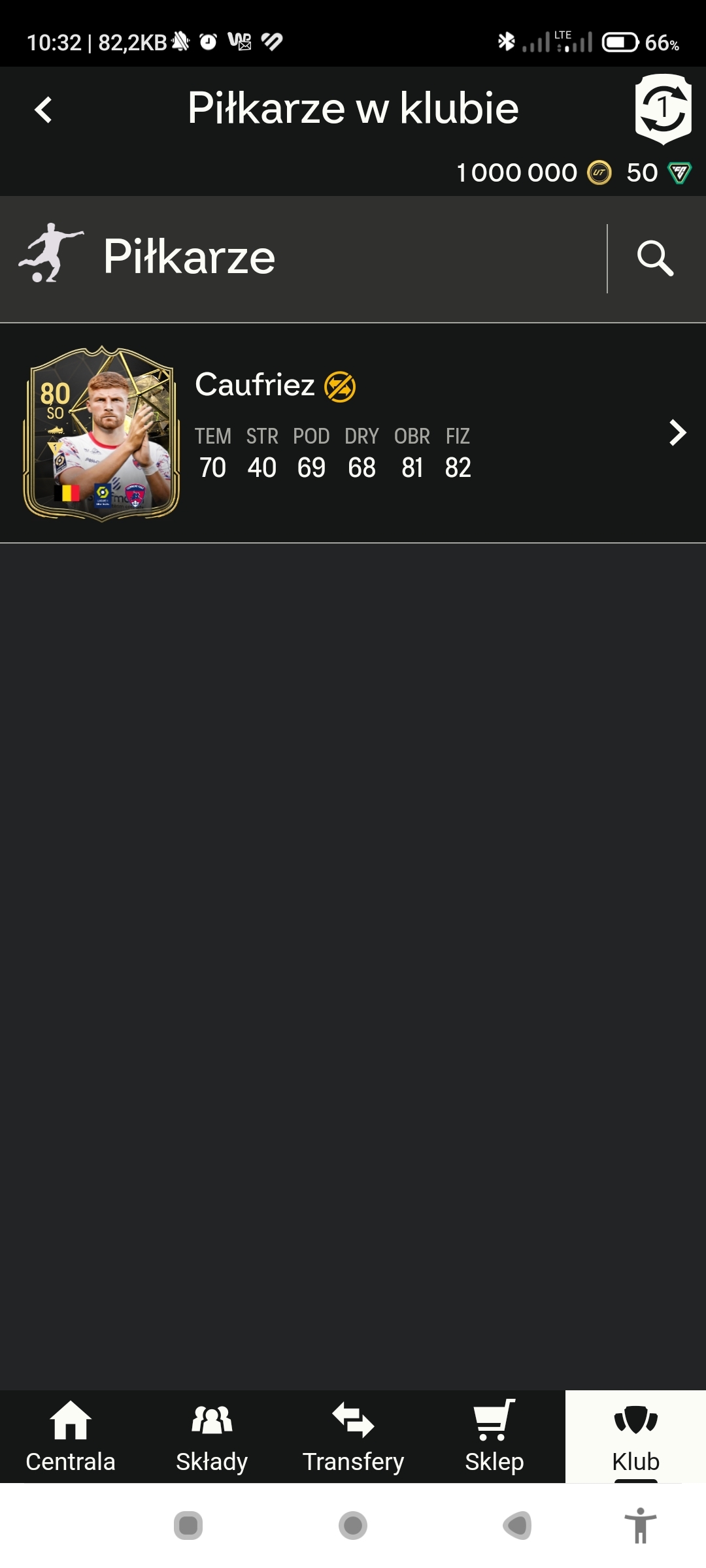Open the club refresh badge icon
Viewport: 706px width, 1568px height.
663,108
